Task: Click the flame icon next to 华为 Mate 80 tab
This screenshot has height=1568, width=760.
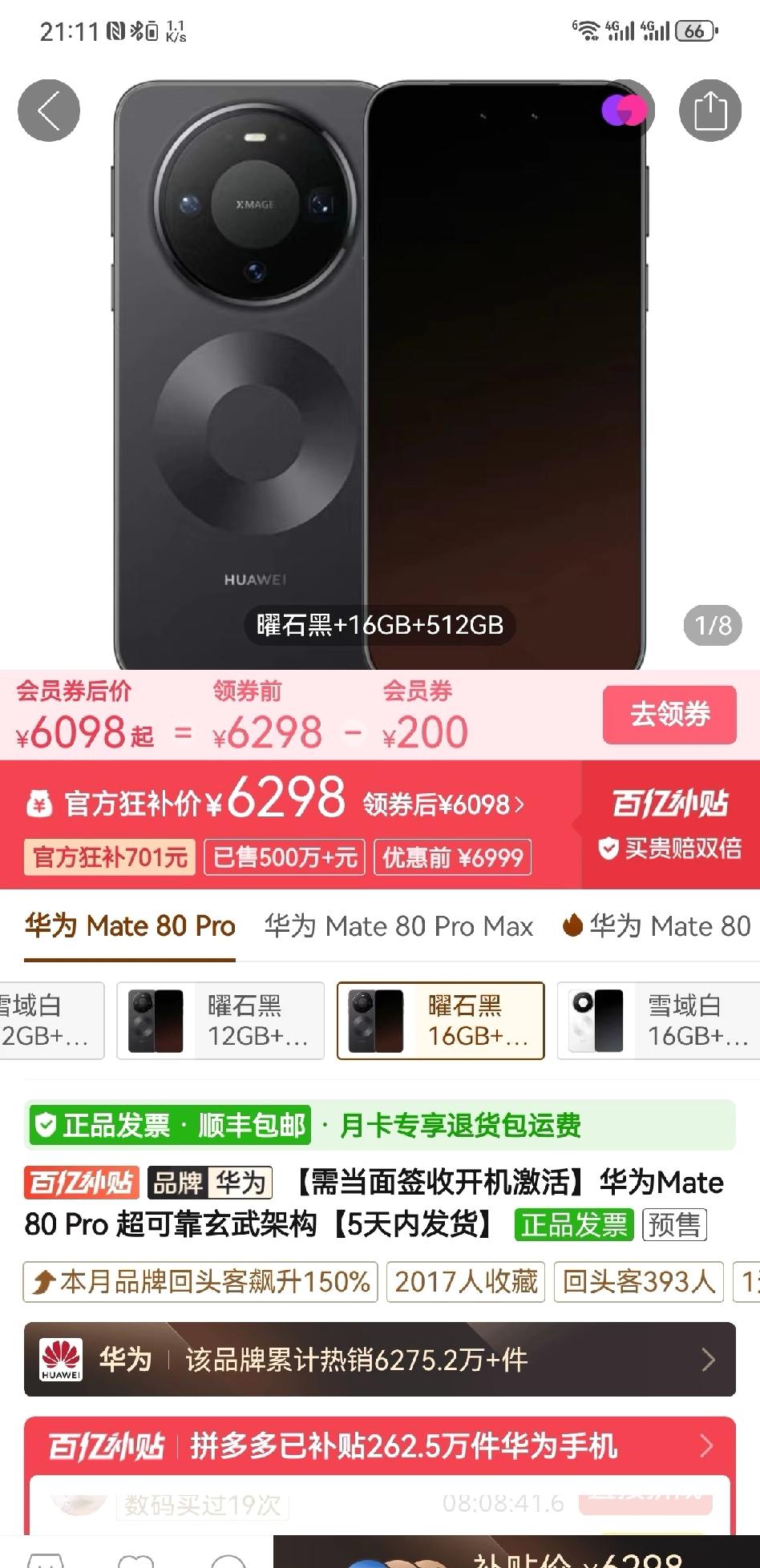Action: tap(571, 926)
